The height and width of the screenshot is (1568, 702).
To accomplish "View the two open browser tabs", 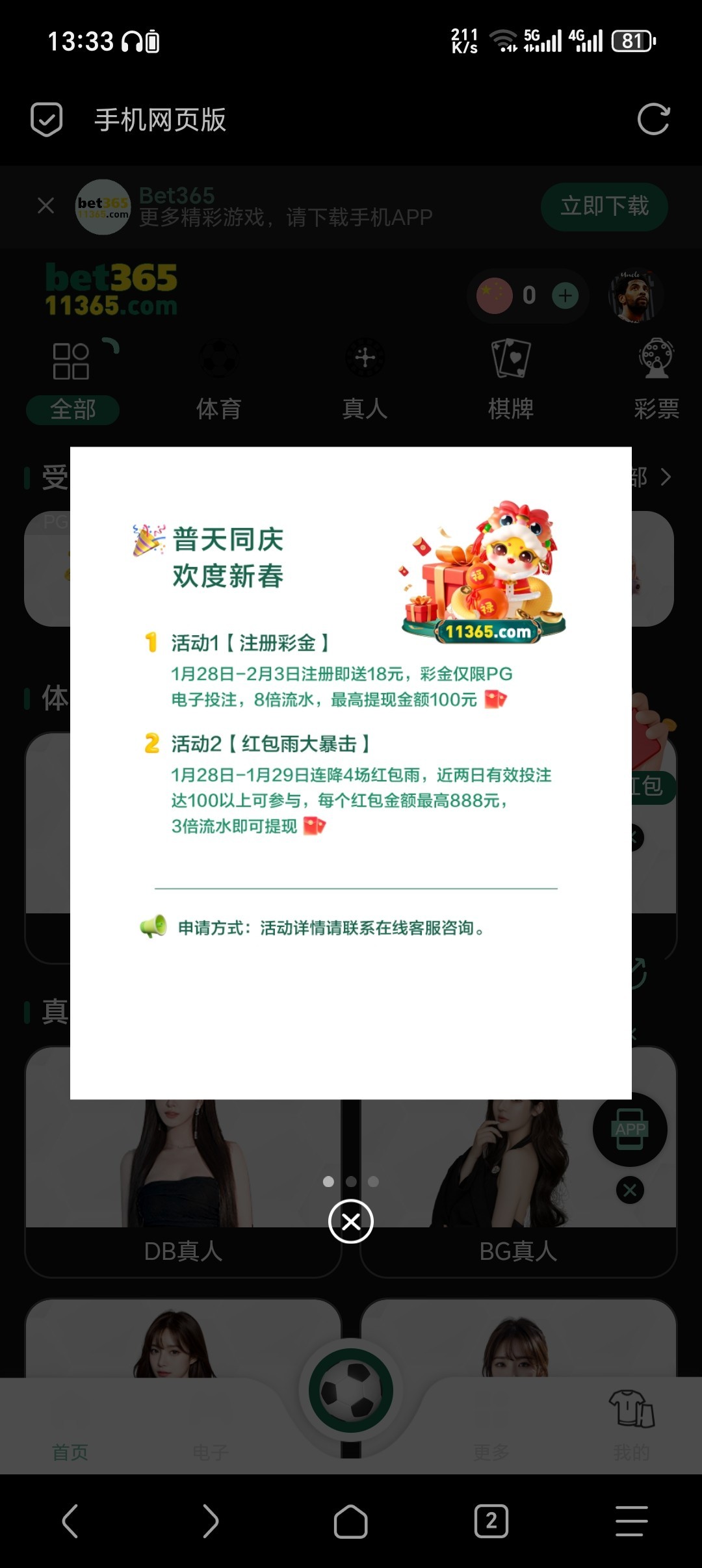I will [x=491, y=1521].
